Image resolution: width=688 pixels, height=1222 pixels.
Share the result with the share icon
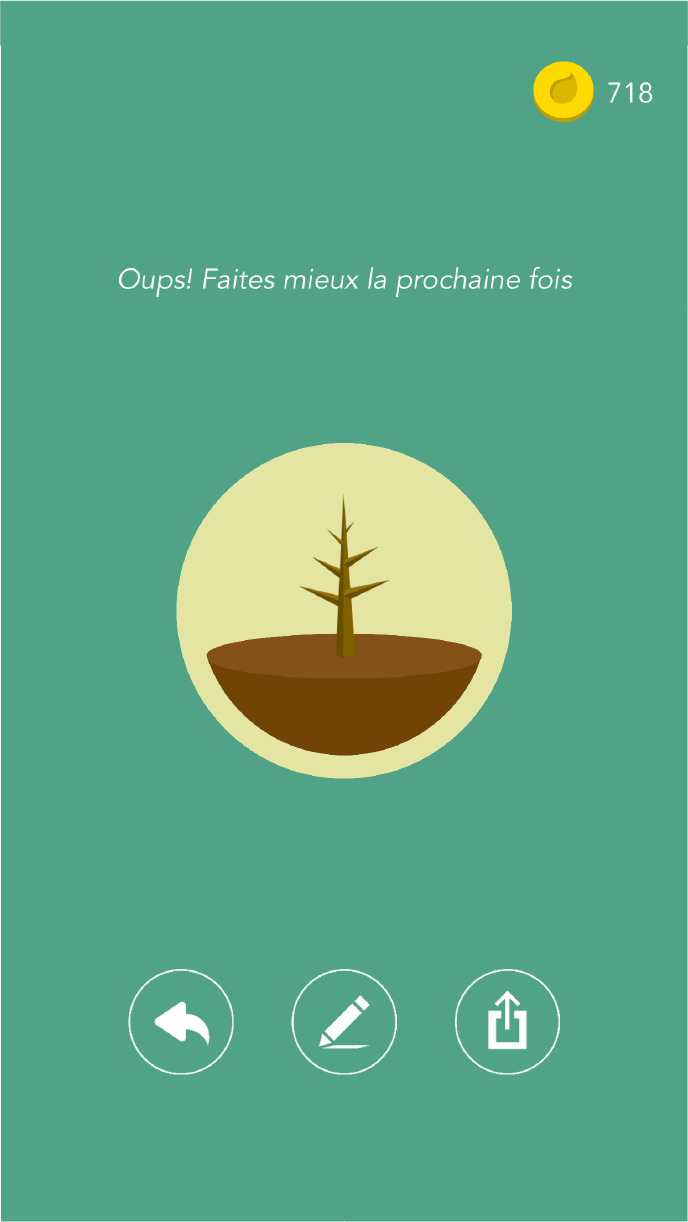(507, 1022)
